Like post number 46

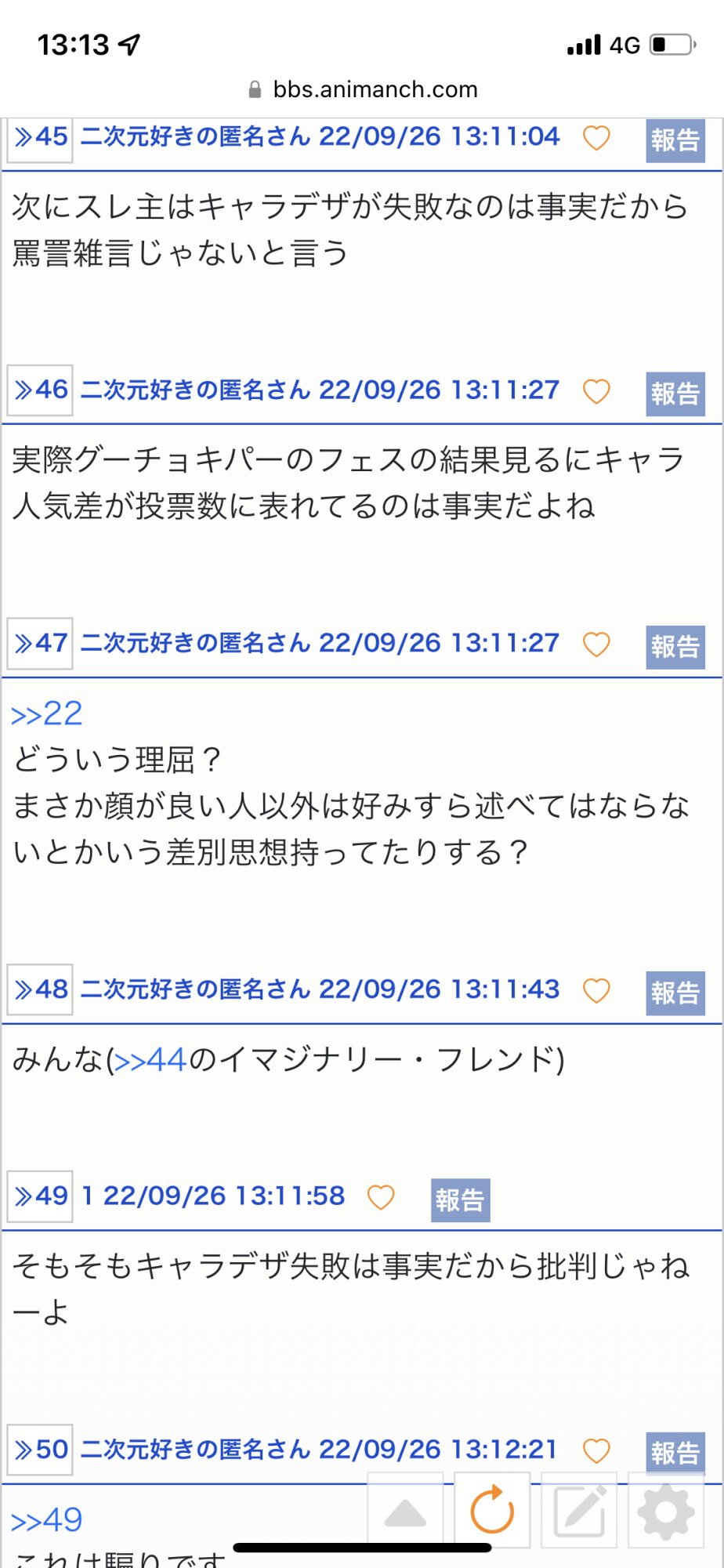click(x=596, y=391)
